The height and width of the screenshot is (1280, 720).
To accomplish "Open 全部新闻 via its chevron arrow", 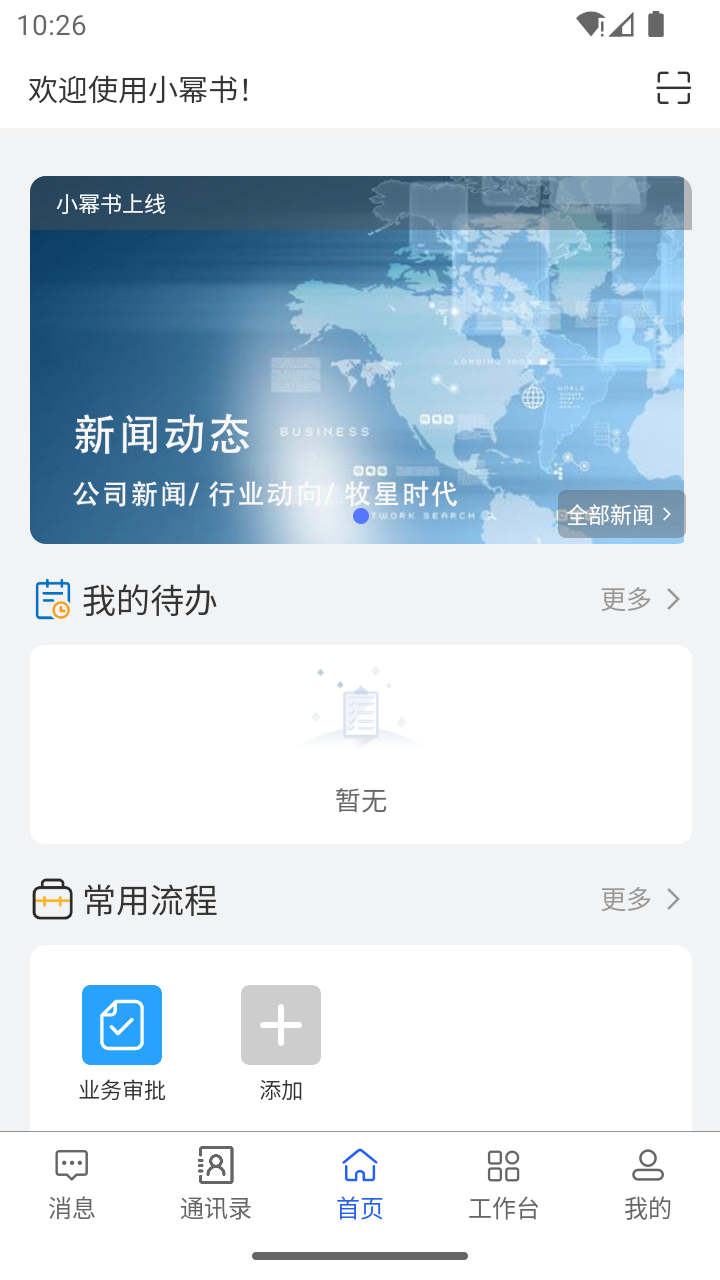I will click(x=664, y=514).
